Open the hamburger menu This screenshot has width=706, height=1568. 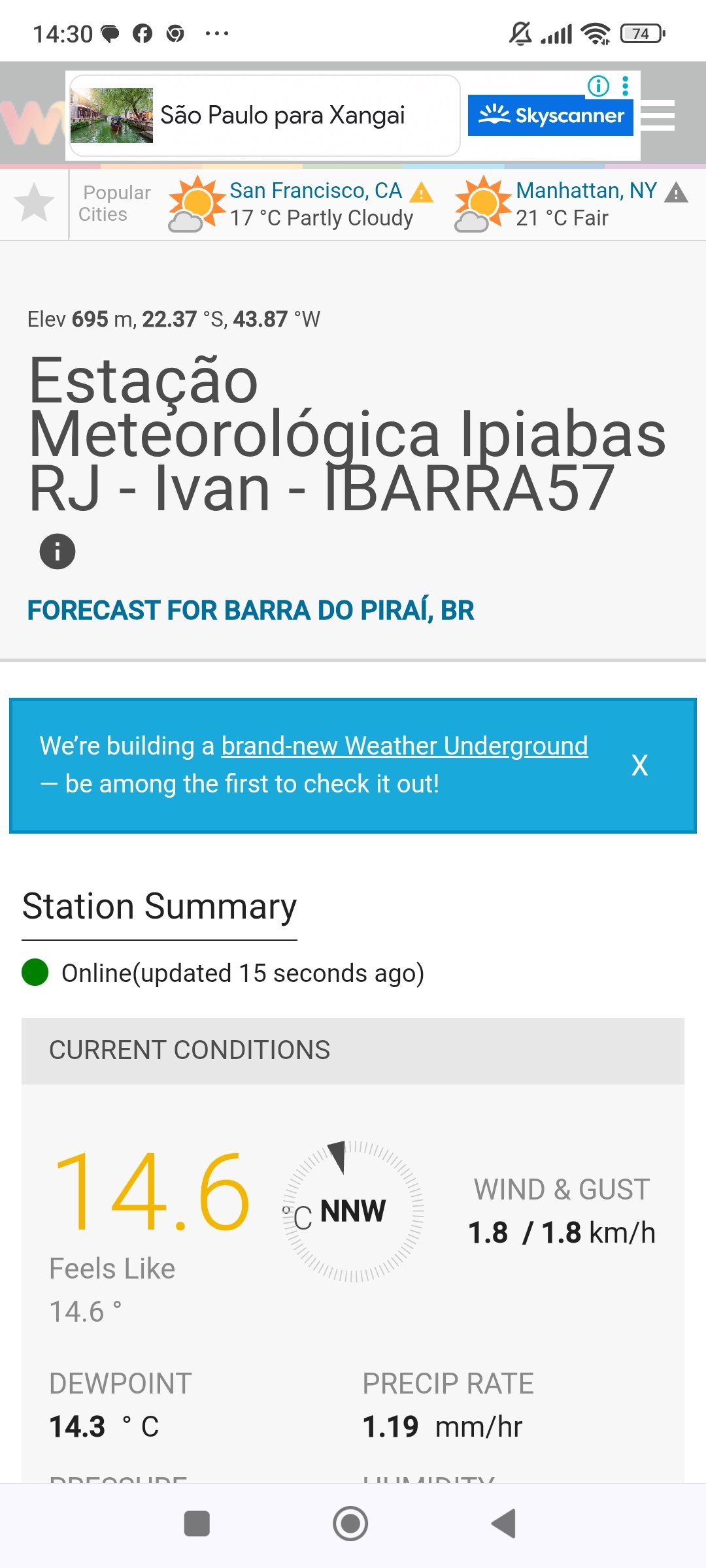coord(658,116)
